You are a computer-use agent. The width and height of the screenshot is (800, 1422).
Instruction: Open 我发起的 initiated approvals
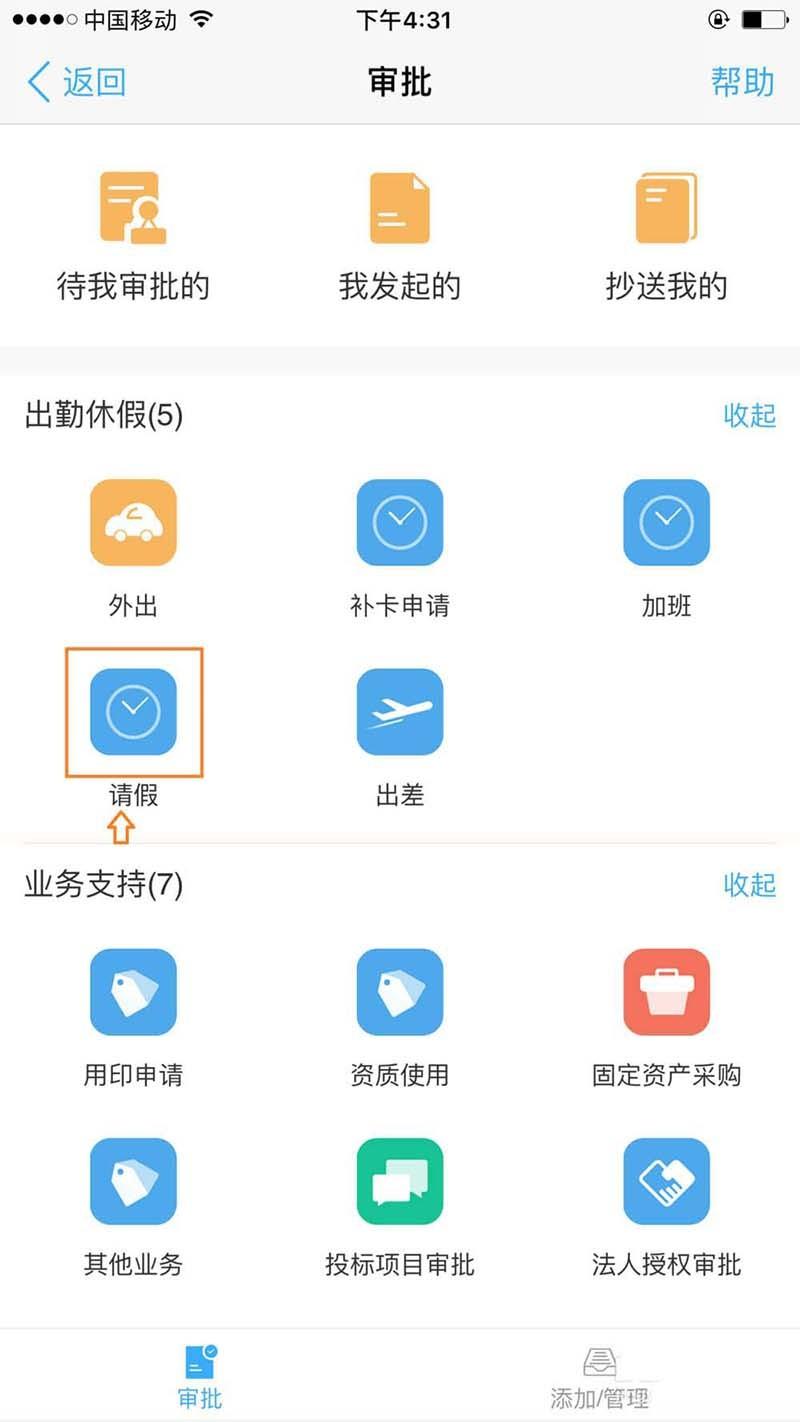pos(400,230)
